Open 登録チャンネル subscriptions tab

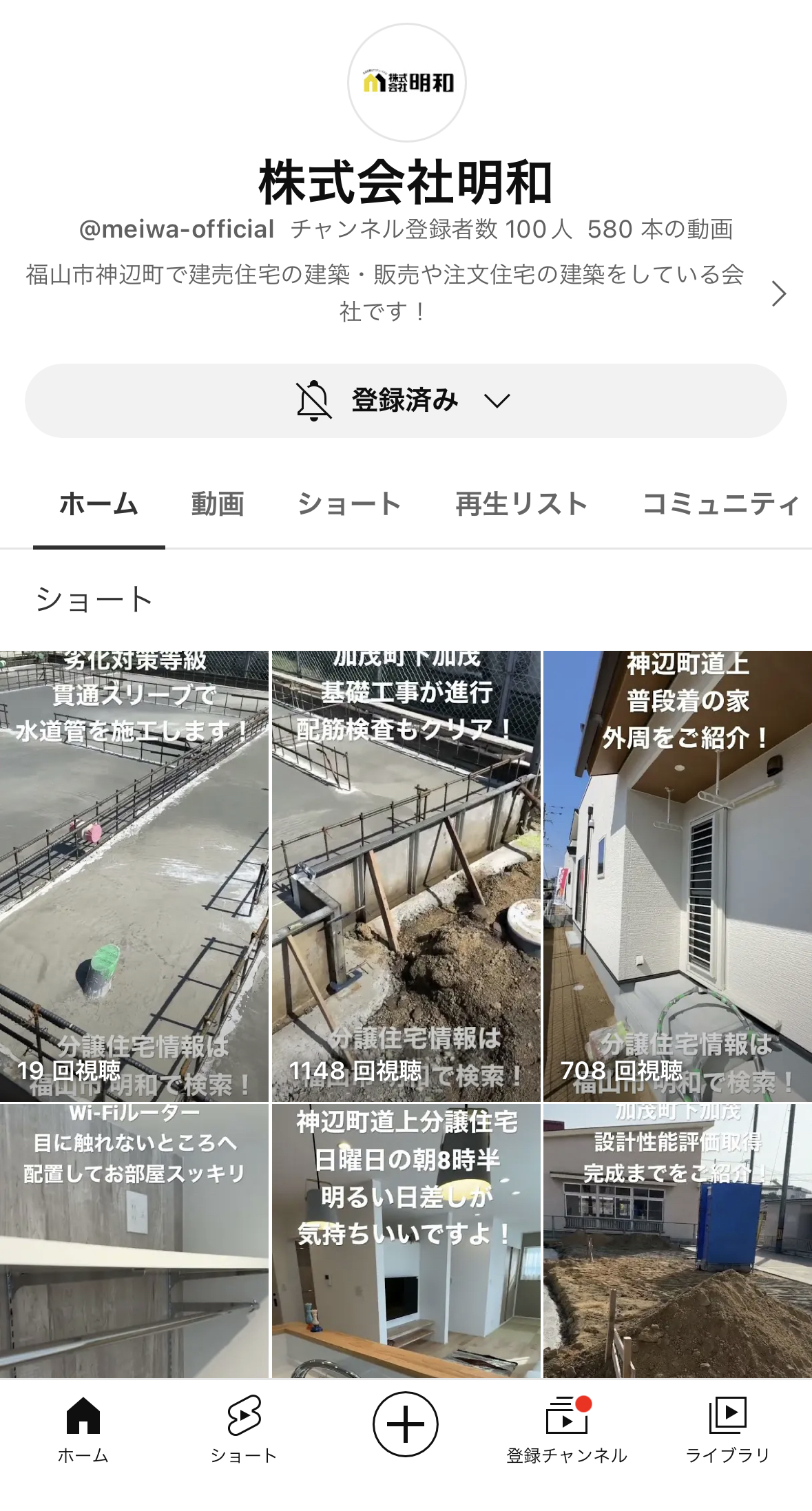coord(567,1428)
